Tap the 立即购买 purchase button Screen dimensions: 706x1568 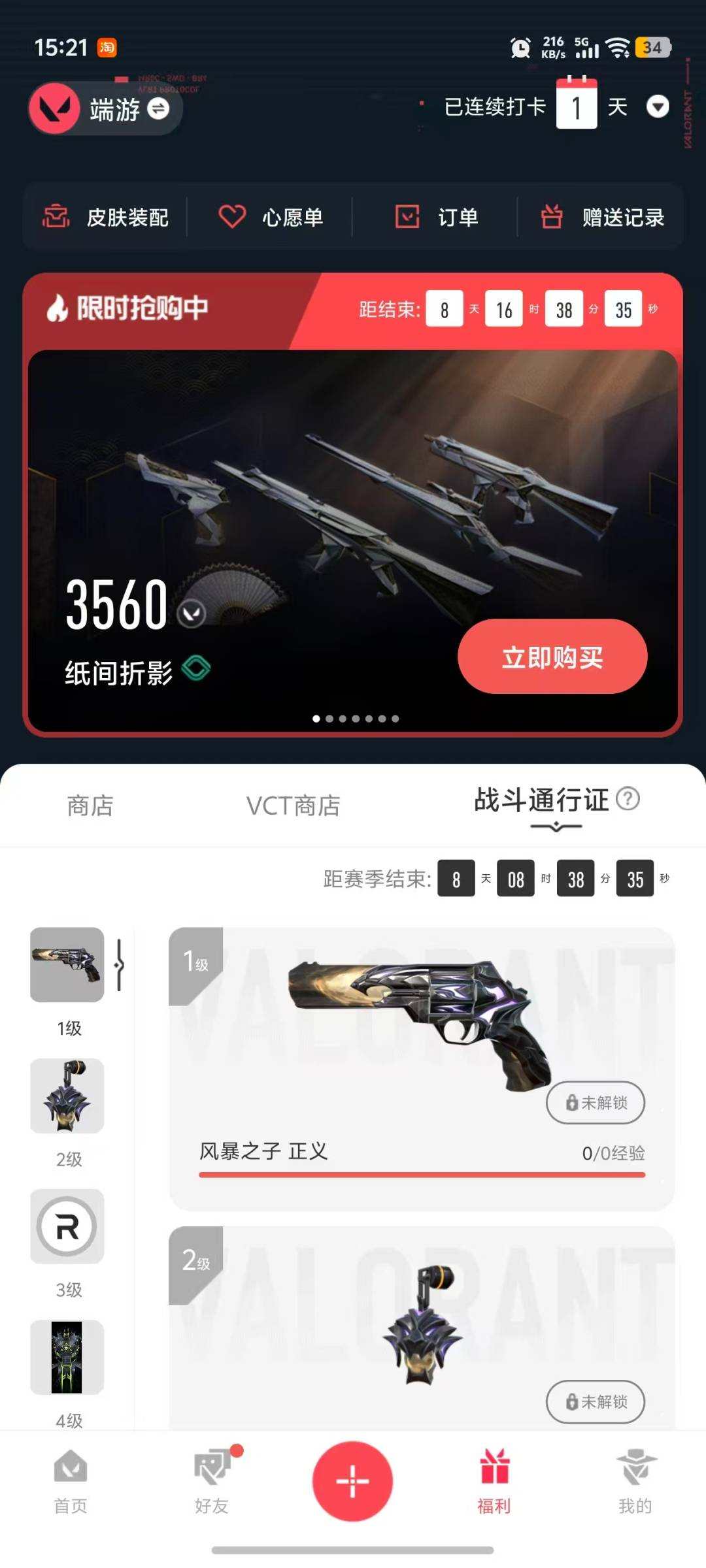(552, 658)
